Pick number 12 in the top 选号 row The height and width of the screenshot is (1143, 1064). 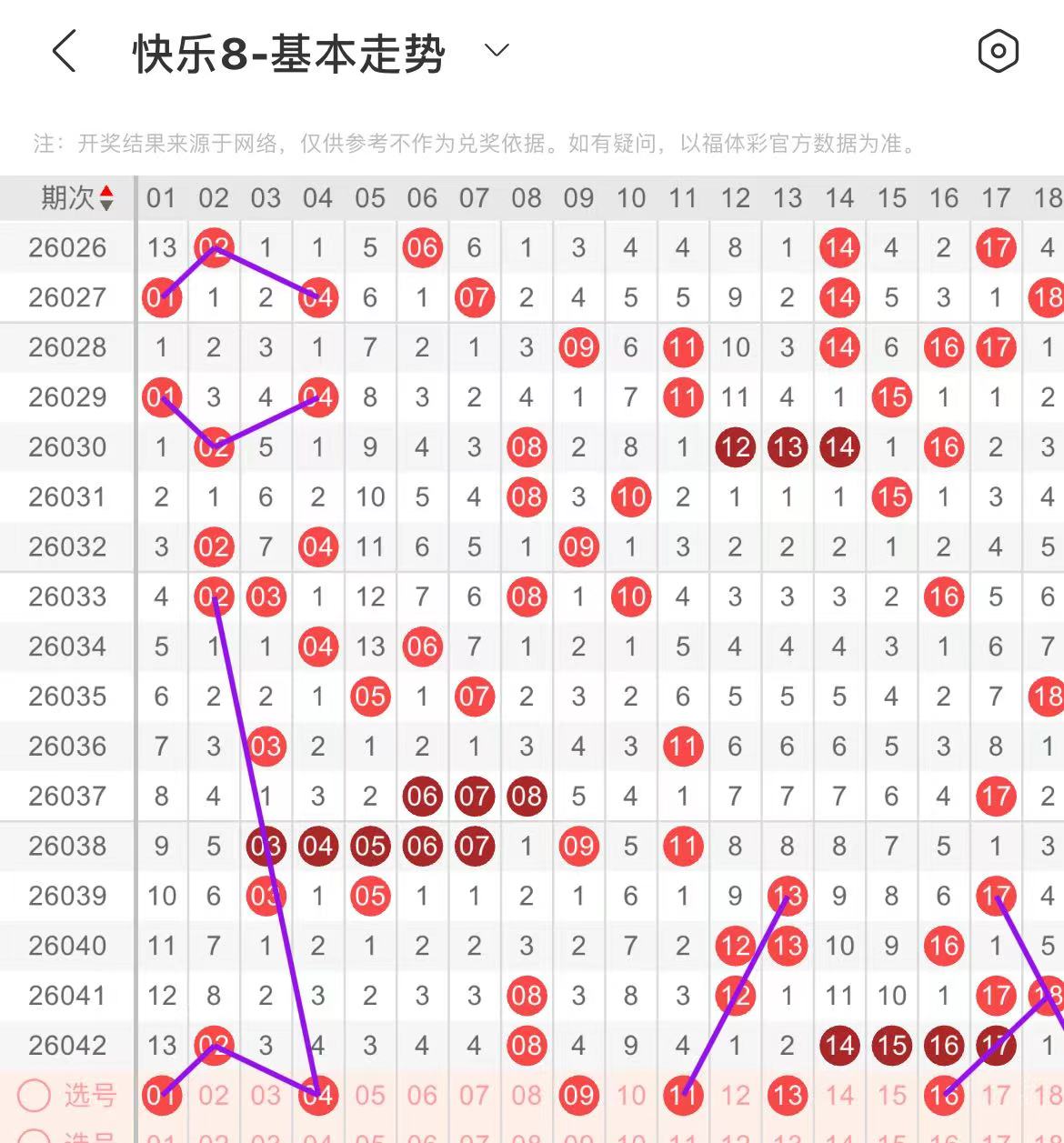pyautogui.click(x=735, y=1096)
